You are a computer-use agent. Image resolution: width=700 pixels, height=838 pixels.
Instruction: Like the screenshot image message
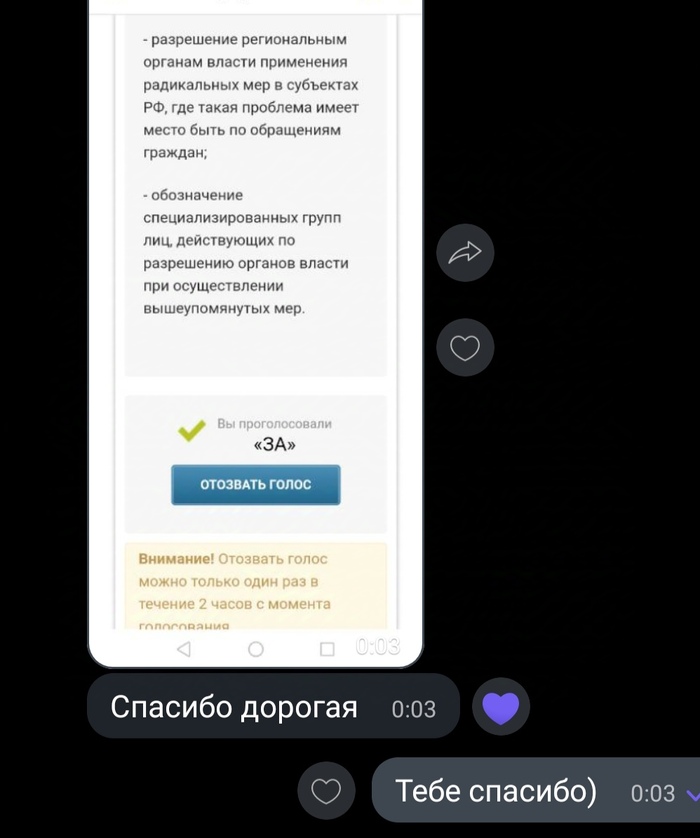(465, 348)
